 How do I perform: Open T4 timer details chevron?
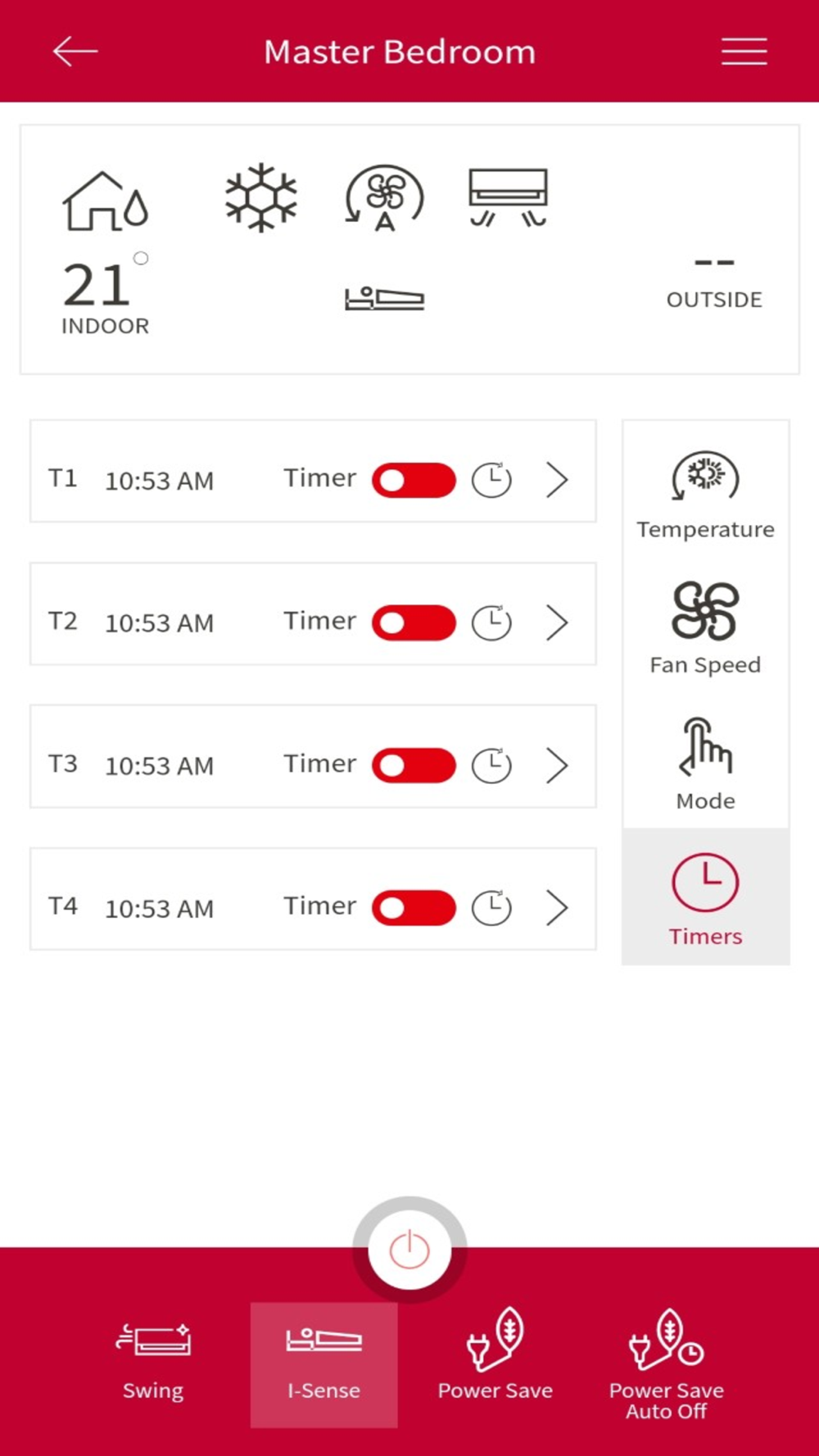557,907
